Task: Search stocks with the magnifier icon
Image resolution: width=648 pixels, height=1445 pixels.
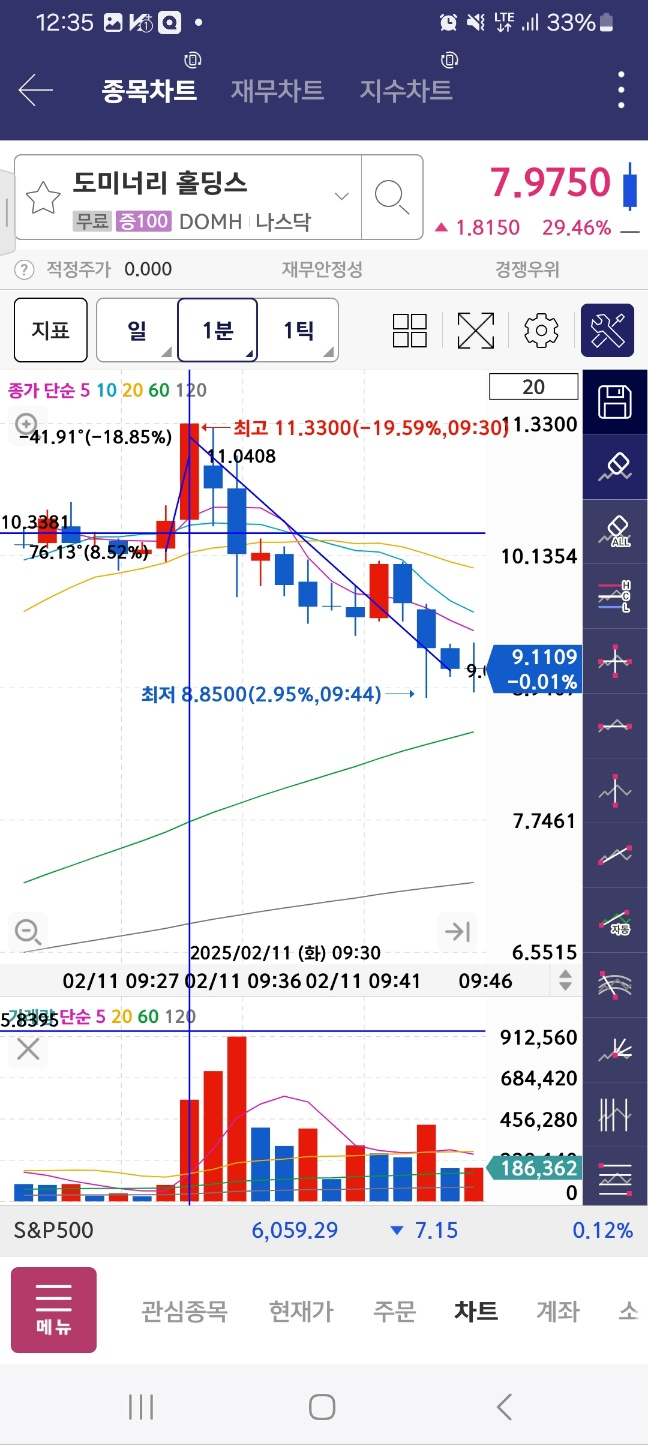Action: 391,197
